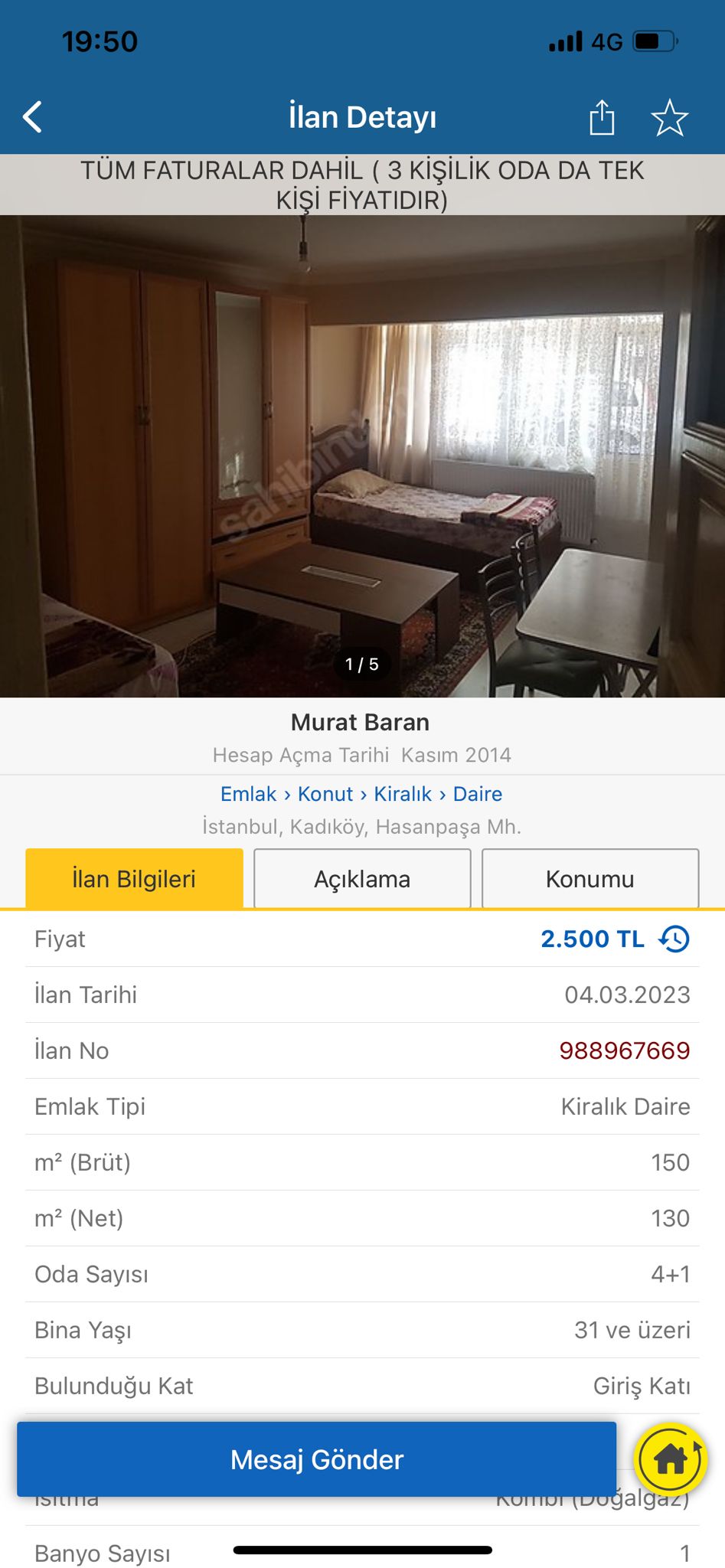725x1568 pixels.
Task: View price history next to 2.500 TL
Action: click(674, 939)
